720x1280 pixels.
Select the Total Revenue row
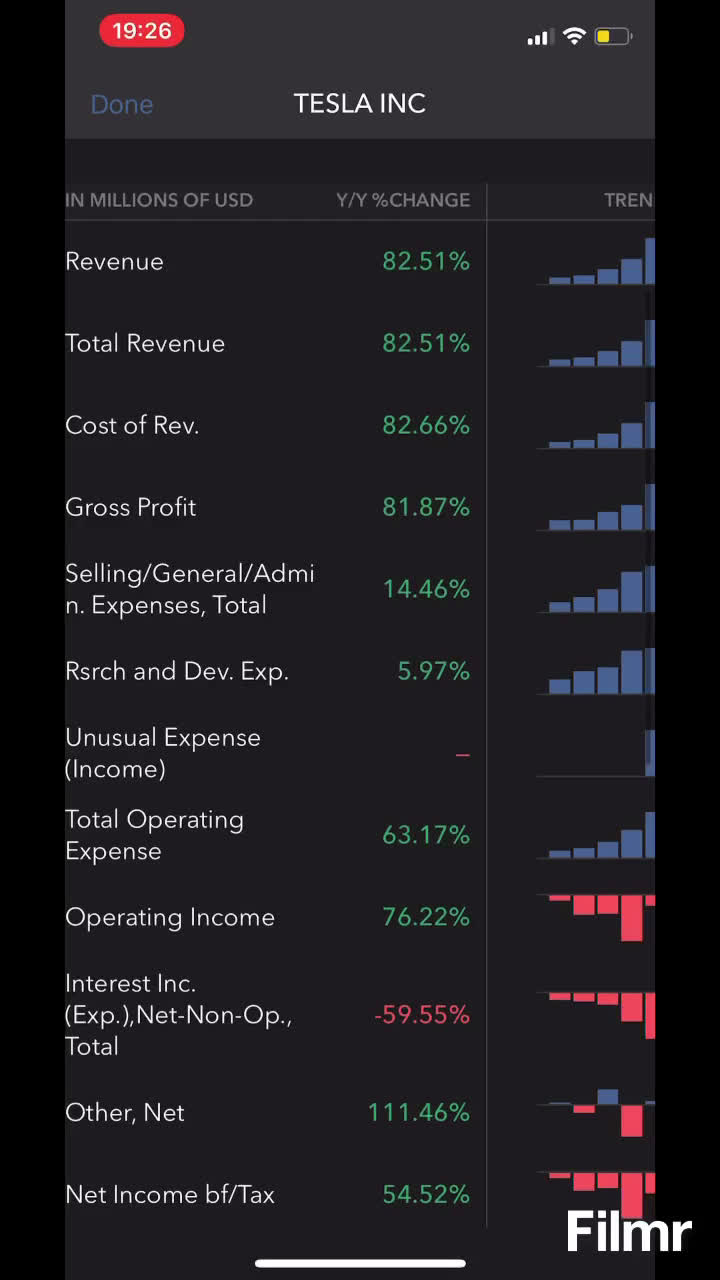(145, 343)
